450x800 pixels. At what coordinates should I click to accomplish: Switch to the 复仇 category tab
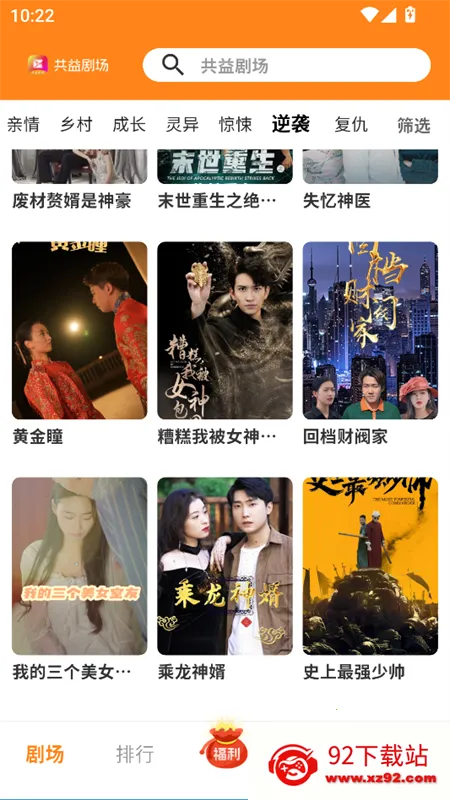[x=352, y=124]
